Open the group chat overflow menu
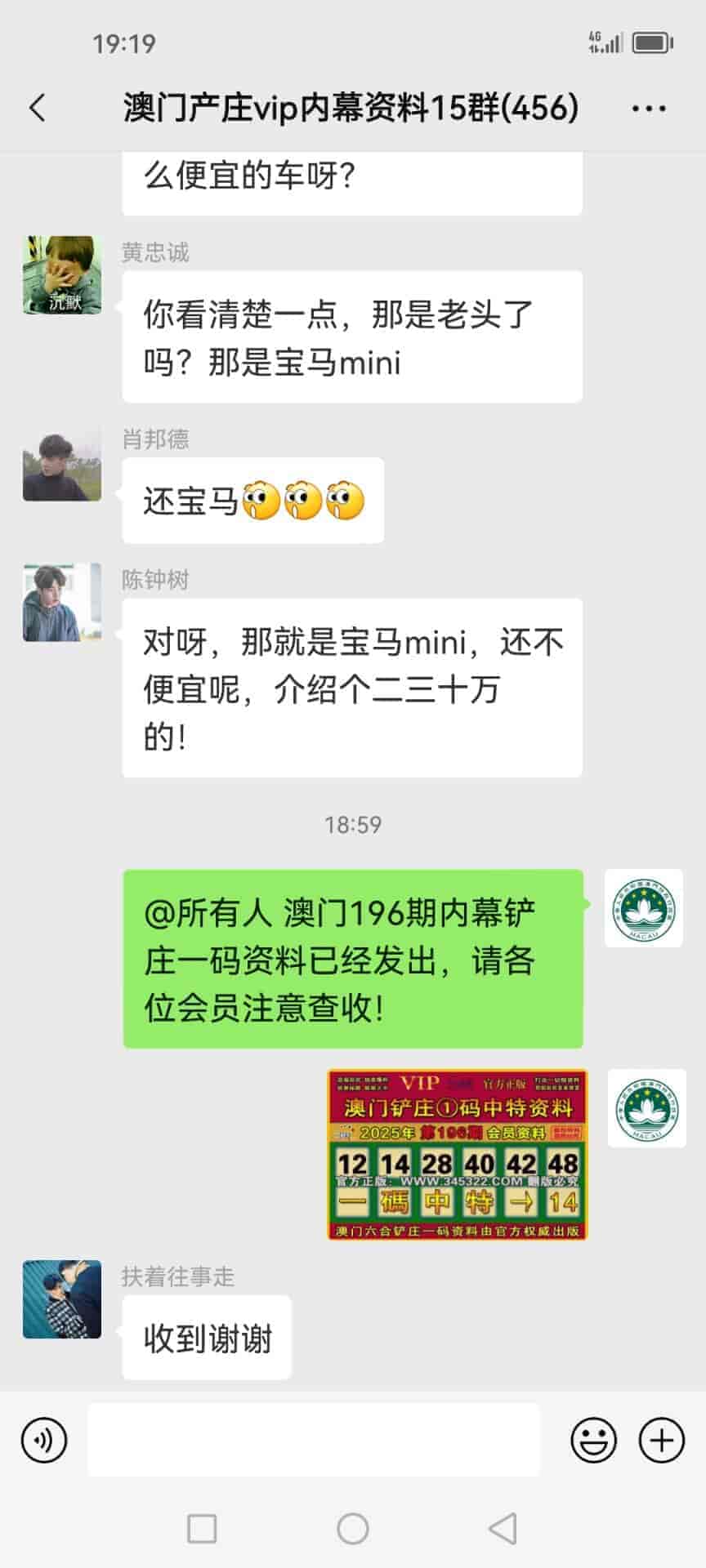706x1568 pixels. click(x=649, y=108)
